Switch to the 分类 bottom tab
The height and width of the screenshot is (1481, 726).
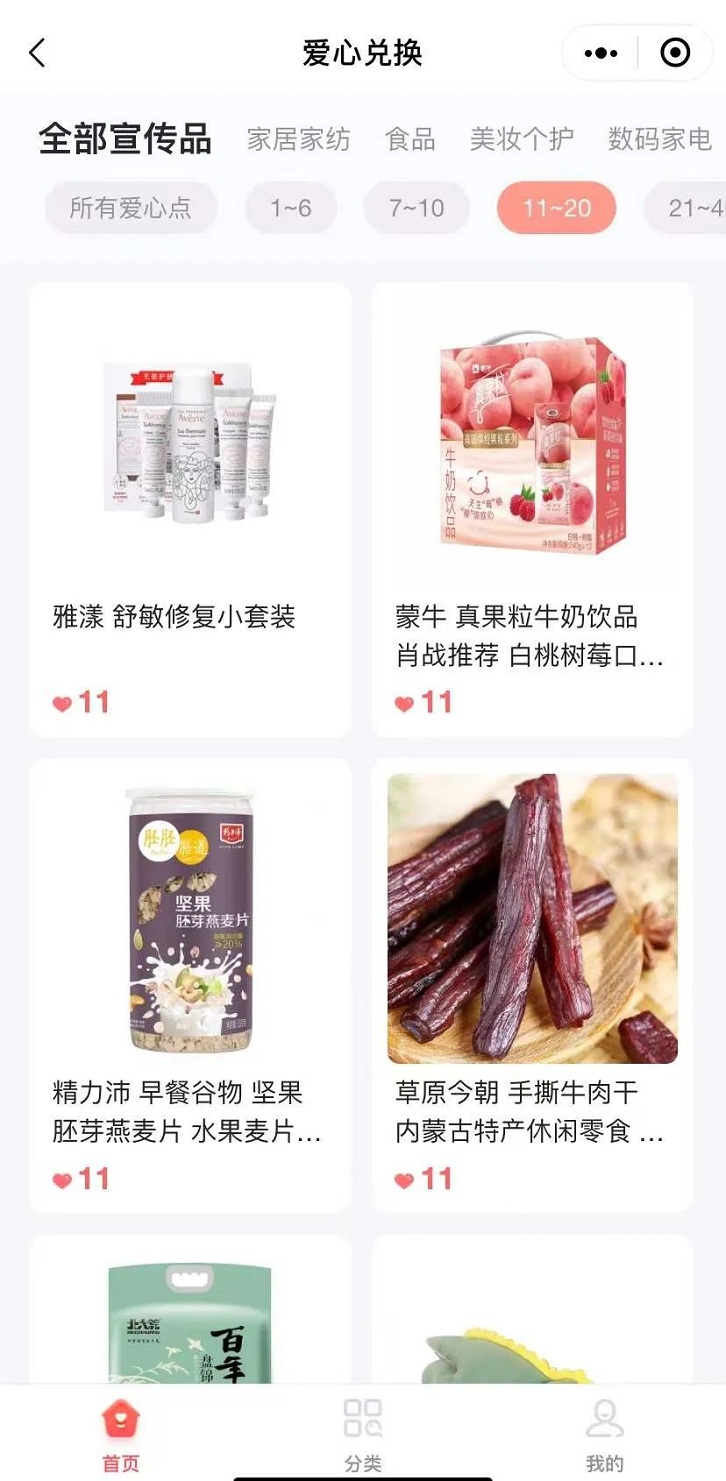tap(363, 1435)
